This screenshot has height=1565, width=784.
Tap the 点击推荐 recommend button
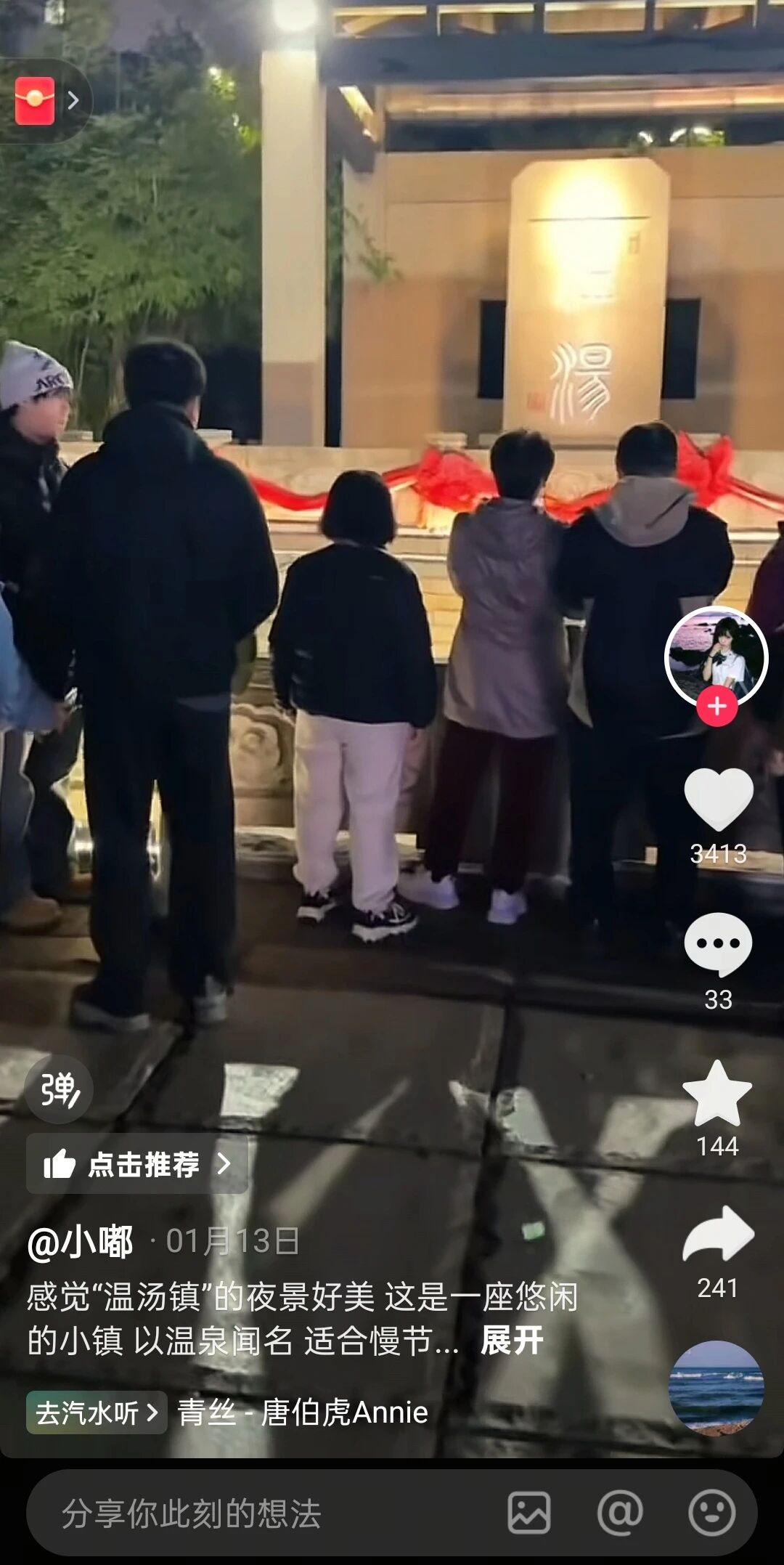137,1164
